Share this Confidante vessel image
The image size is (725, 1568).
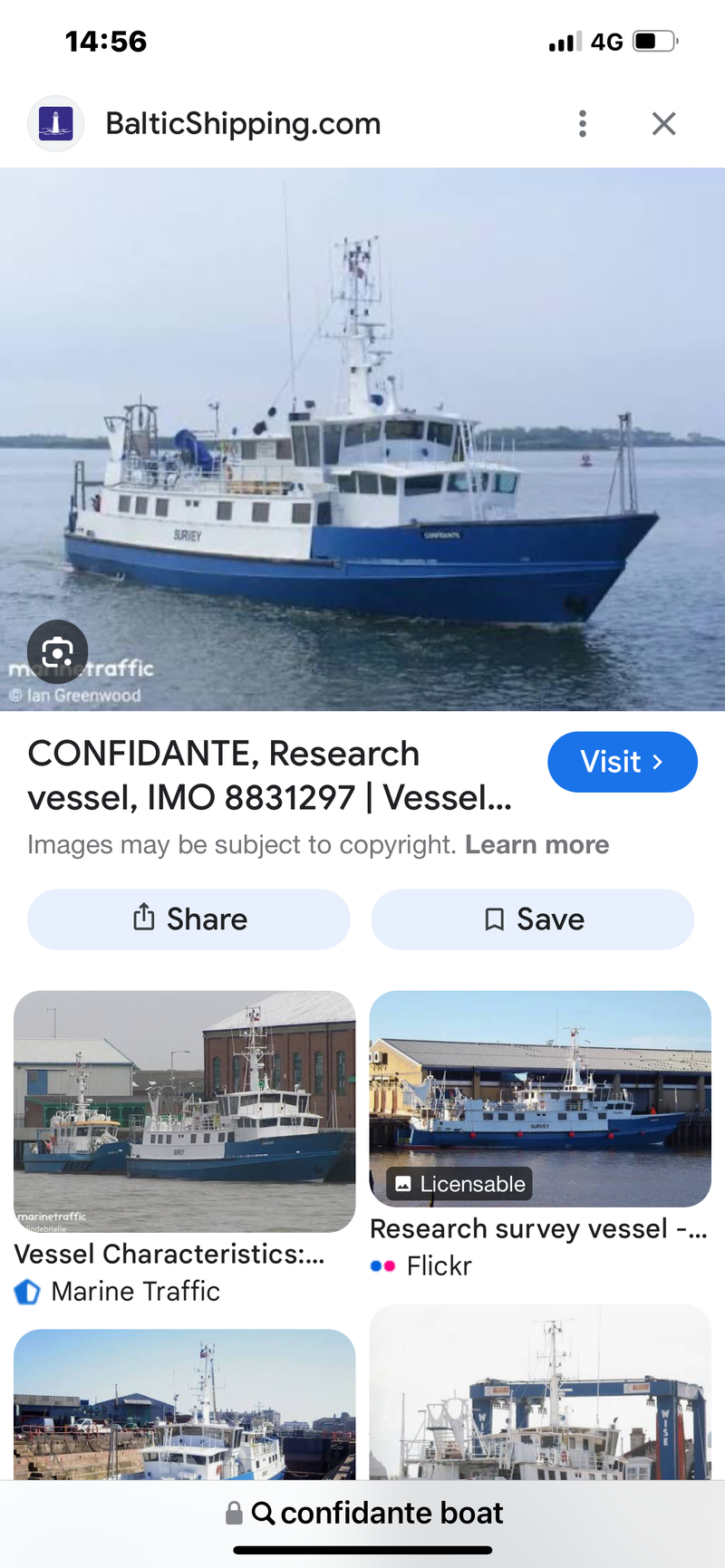(x=188, y=919)
